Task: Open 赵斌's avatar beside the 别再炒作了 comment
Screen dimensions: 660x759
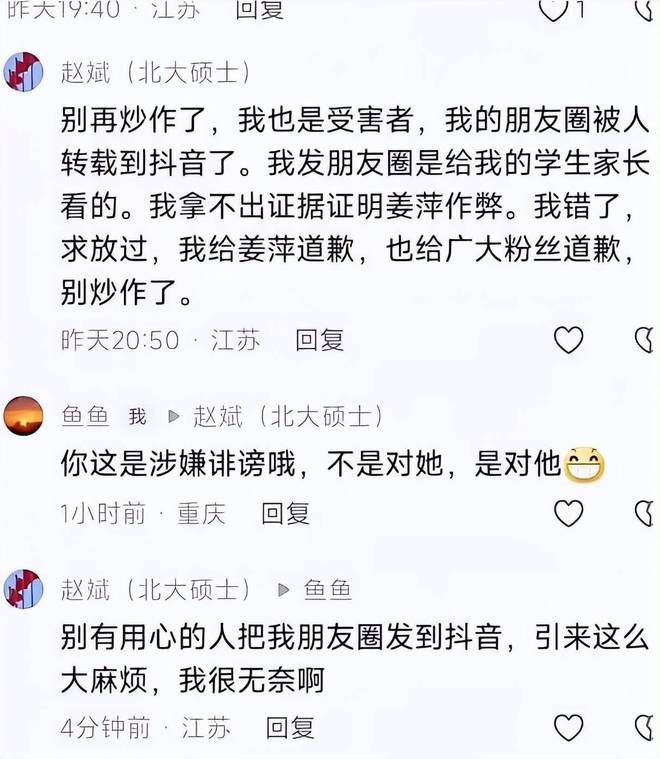Action: [x=24, y=73]
